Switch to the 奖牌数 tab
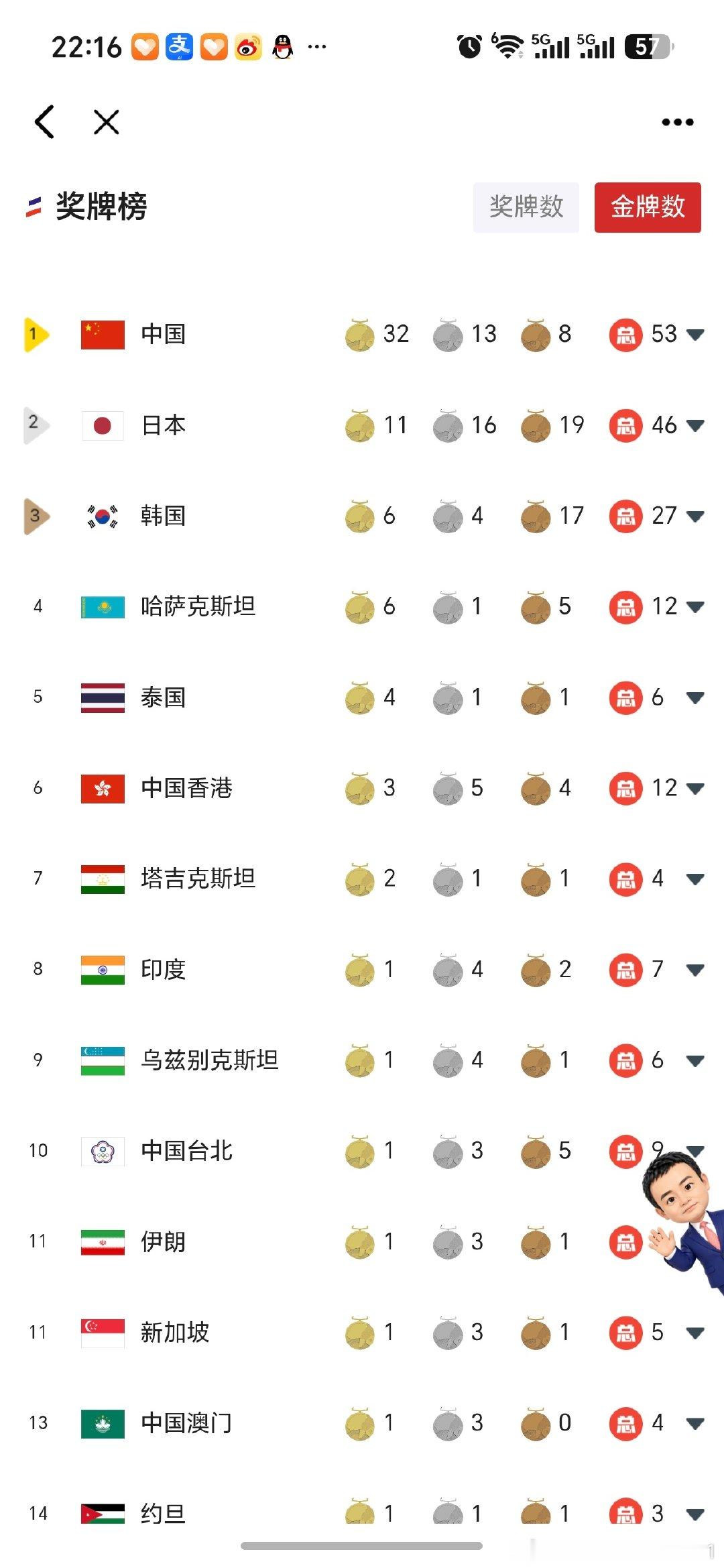This screenshot has height=1568, width=724. click(x=526, y=207)
